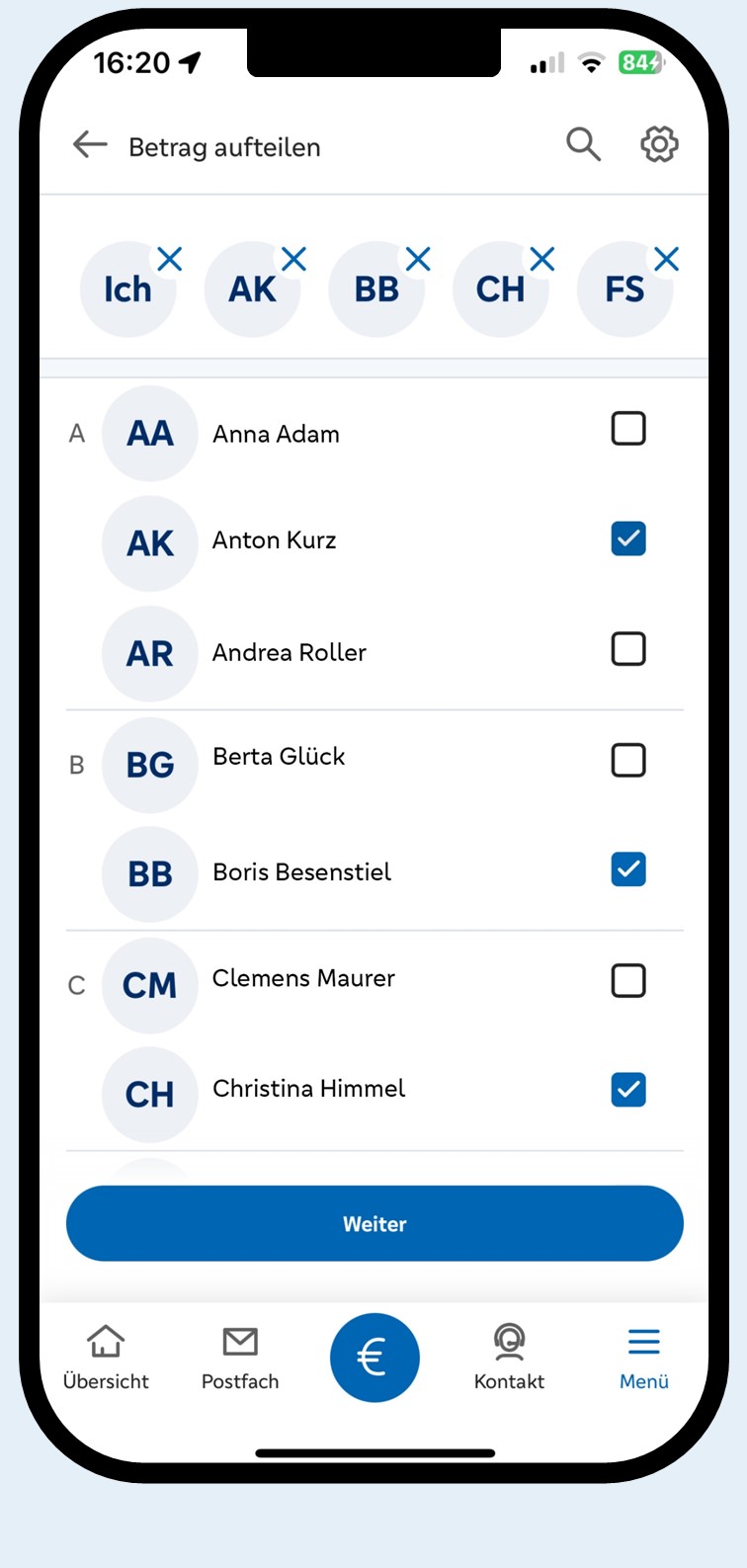
Task: Select Andrea Roller's checkbox
Action: [628, 649]
